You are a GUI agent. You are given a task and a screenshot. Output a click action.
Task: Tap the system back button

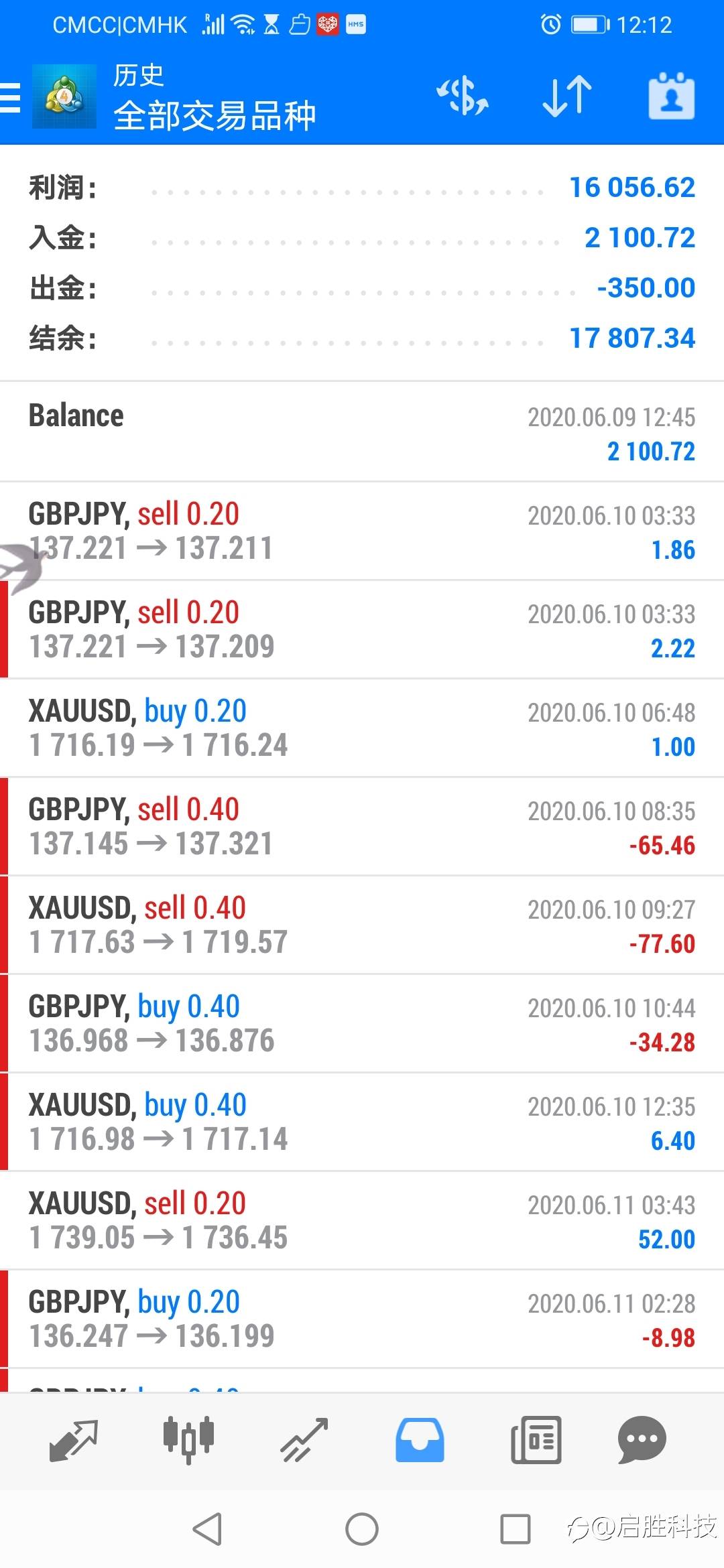pos(207,1529)
